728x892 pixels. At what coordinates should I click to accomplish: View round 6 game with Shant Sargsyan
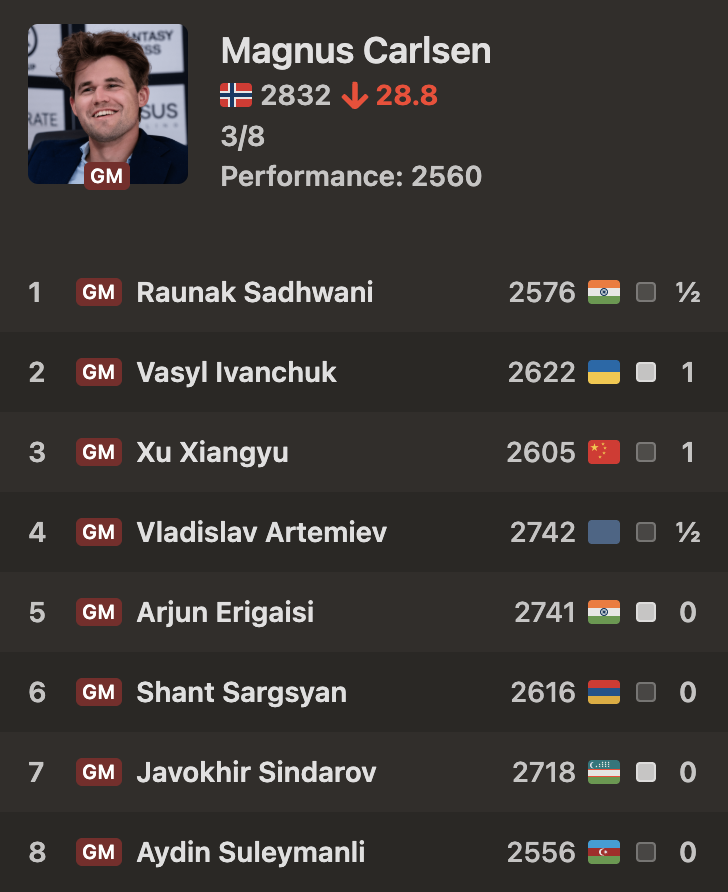[364, 692]
